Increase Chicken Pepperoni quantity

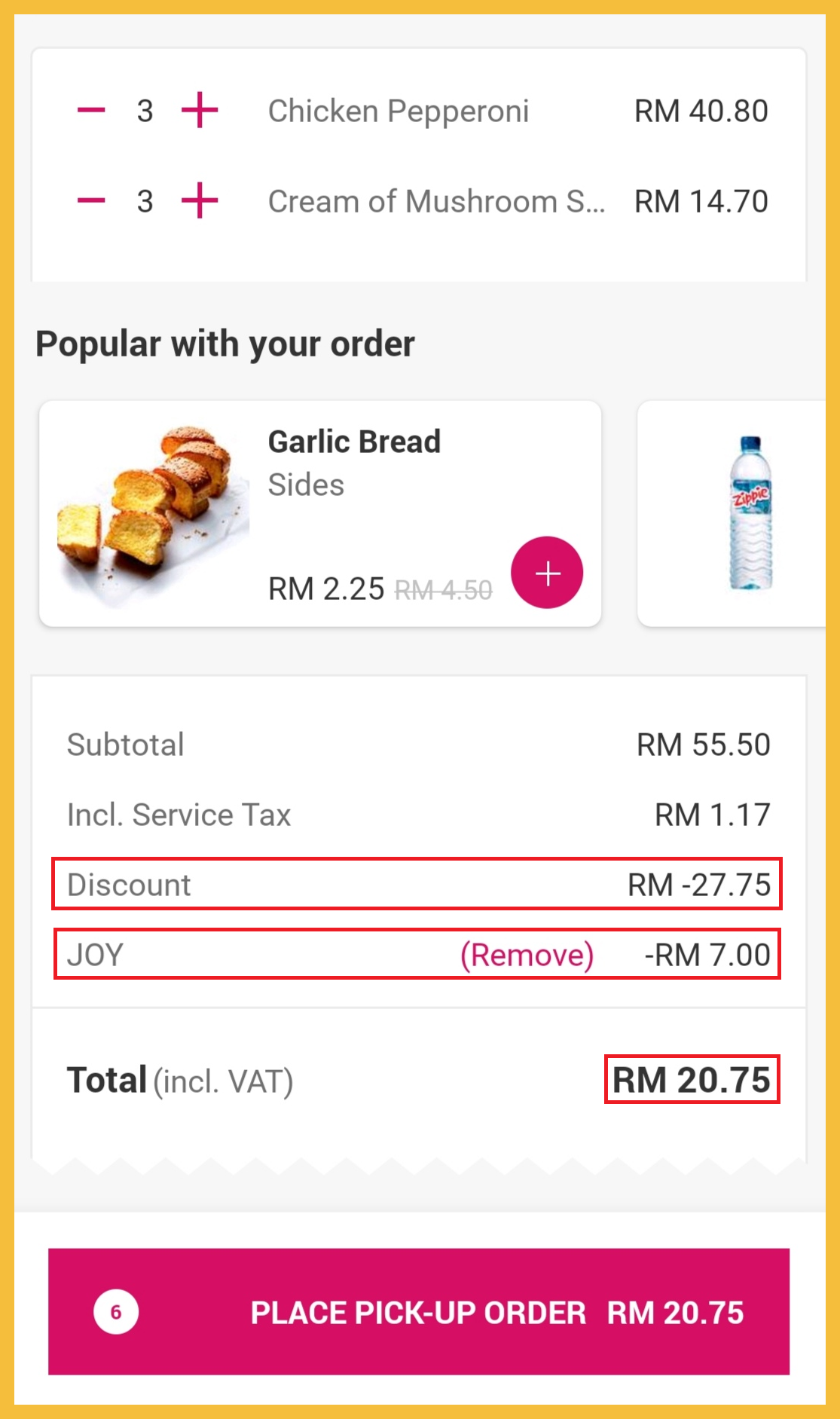pyautogui.click(x=200, y=111)
